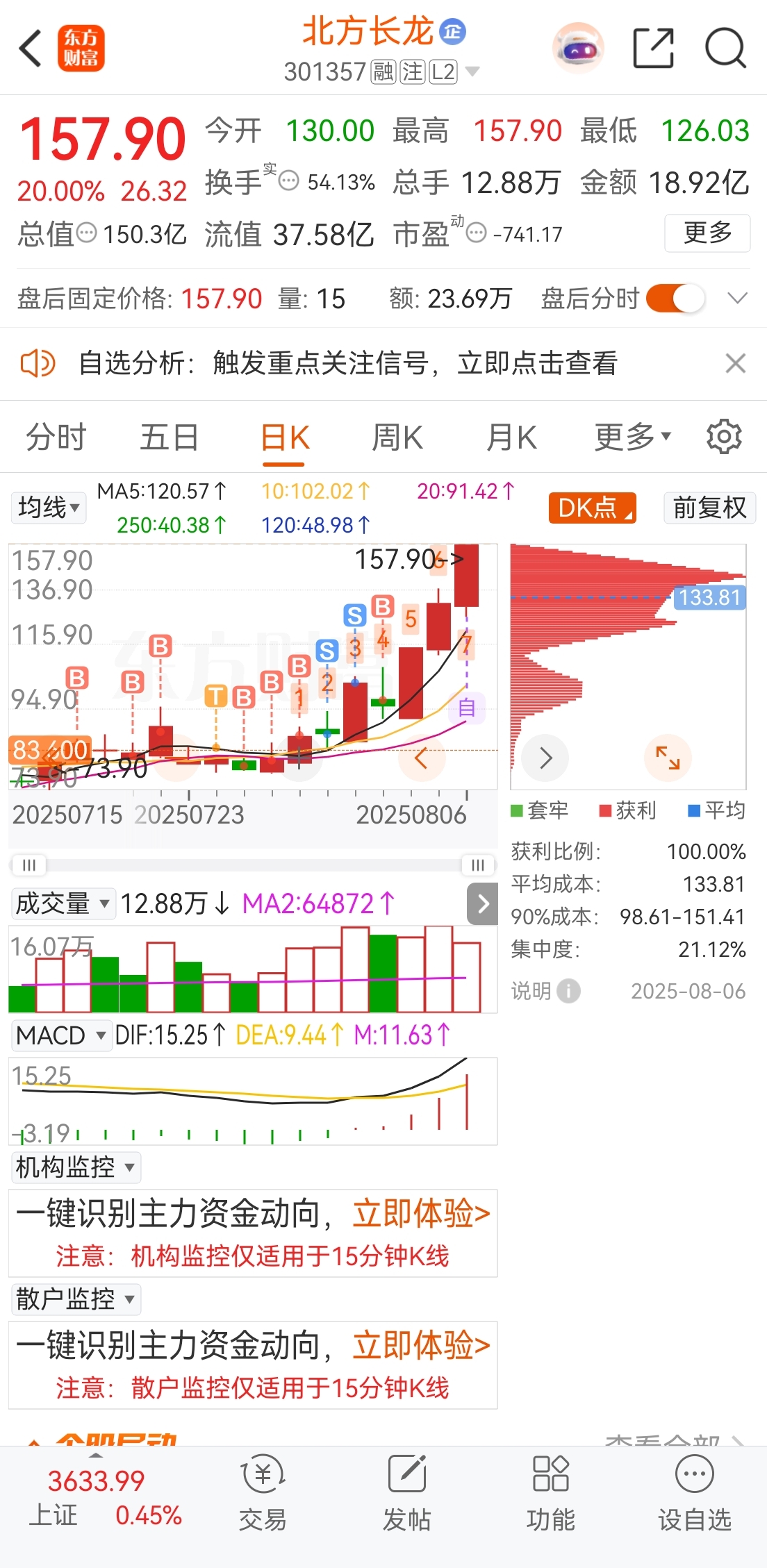Tap 更多 for more quote data
Viewport: 767px width, 1568px height.
pos(707,233)
